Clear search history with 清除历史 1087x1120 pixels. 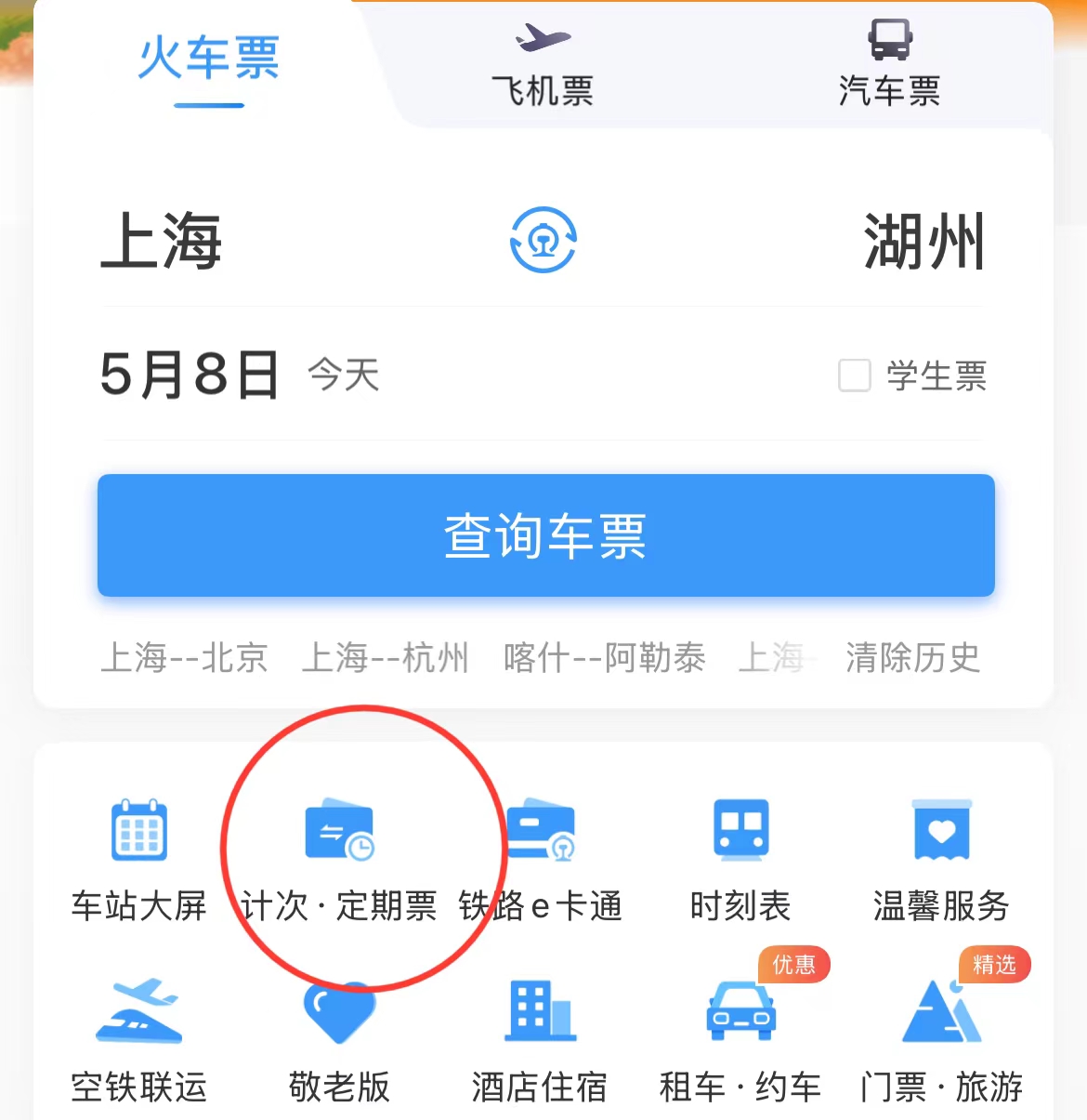point(912,658)
